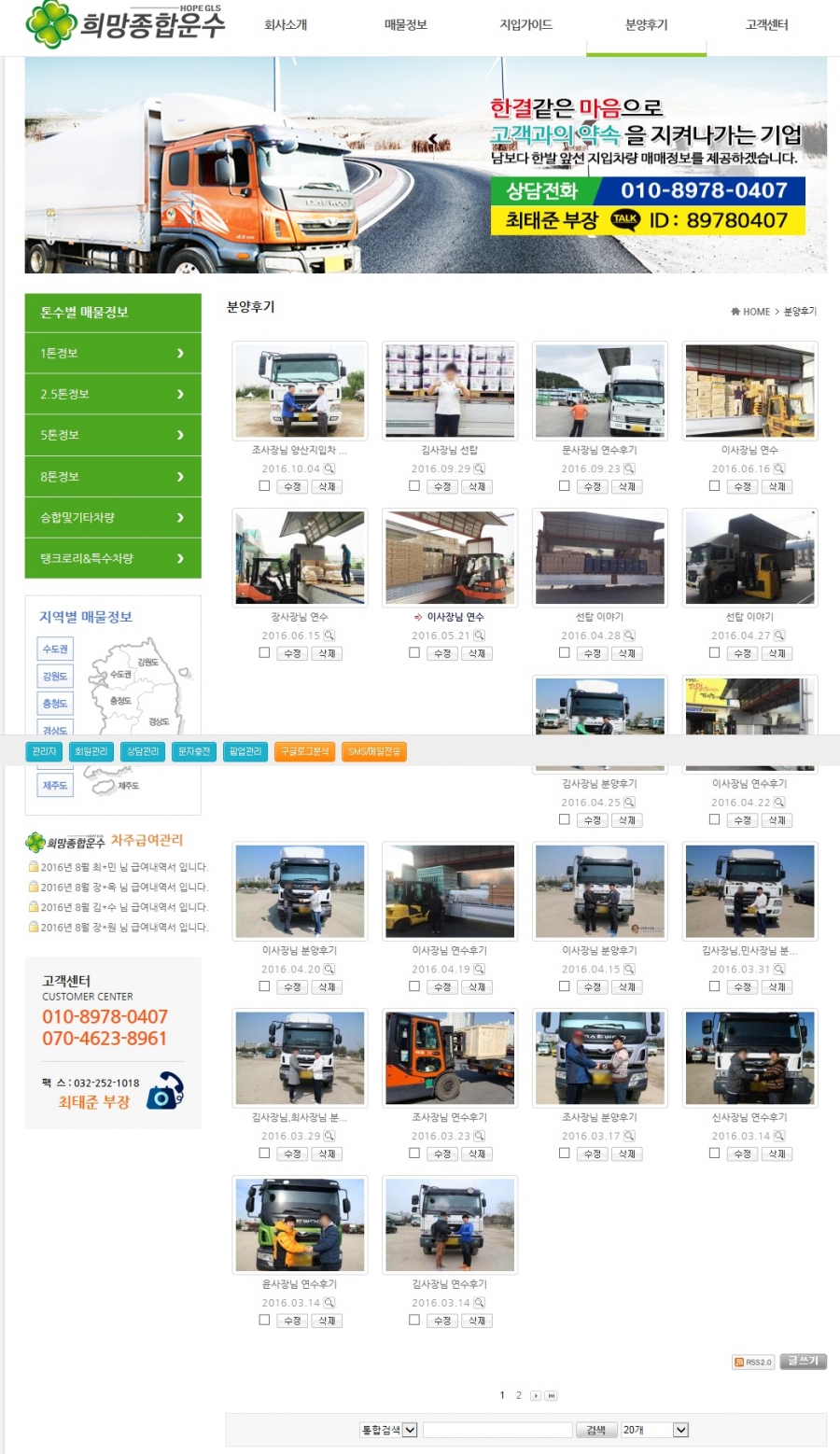Check the box under 2016.10.04 post

coord(264,486)
